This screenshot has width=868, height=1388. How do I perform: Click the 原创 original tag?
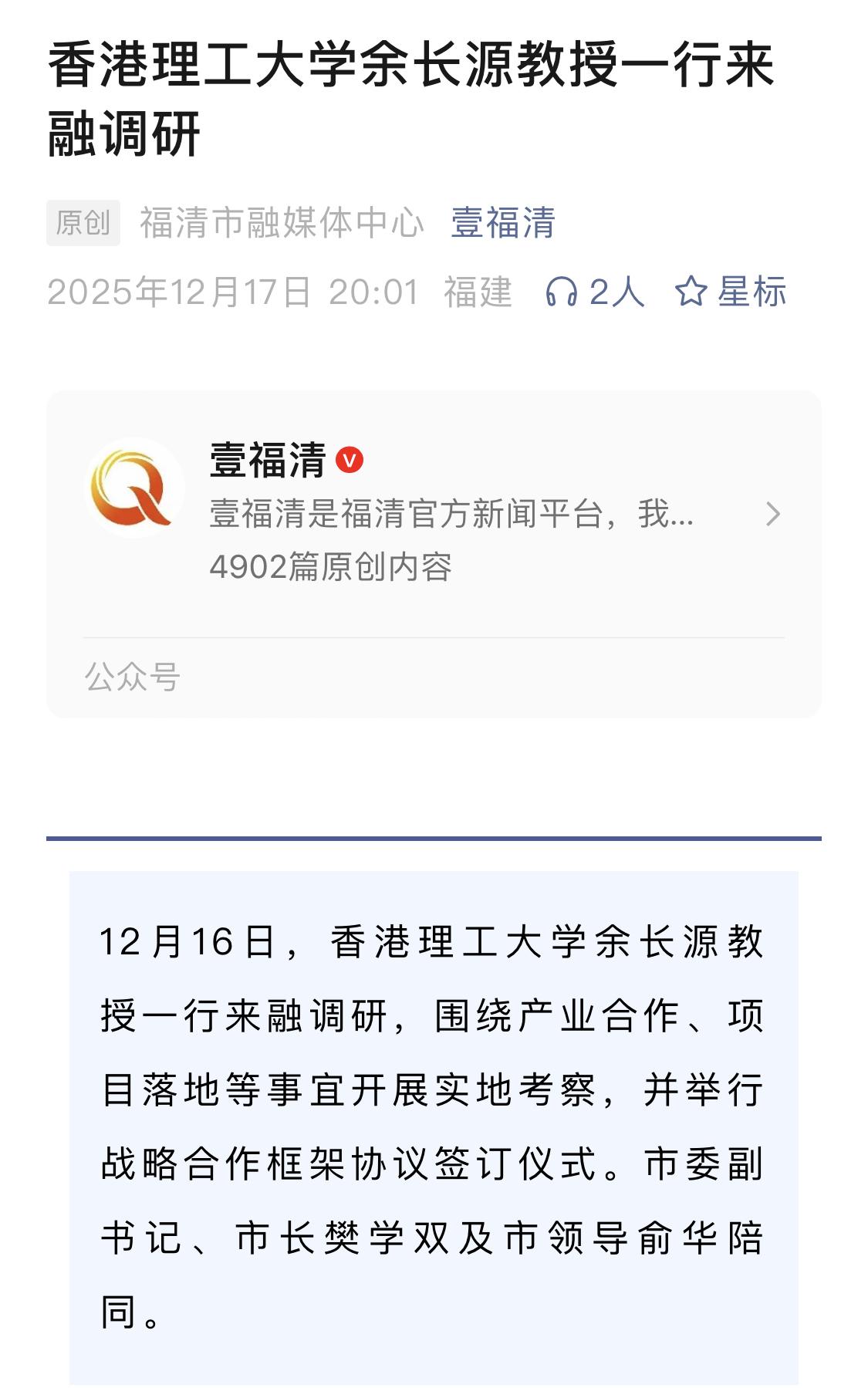[x=83, y=225]
